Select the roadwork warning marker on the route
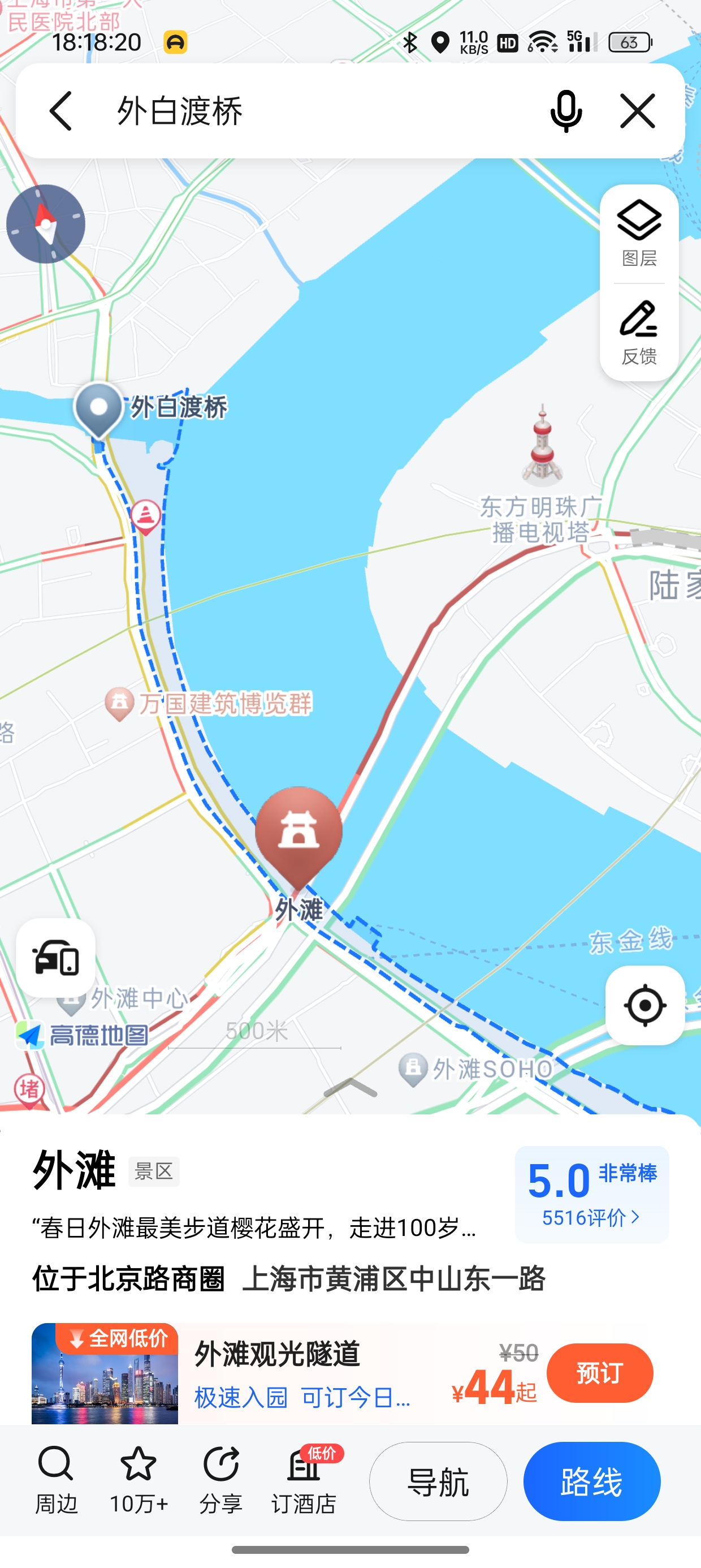The height and width of the screenshot is (1568, 701). coord(146,513)
